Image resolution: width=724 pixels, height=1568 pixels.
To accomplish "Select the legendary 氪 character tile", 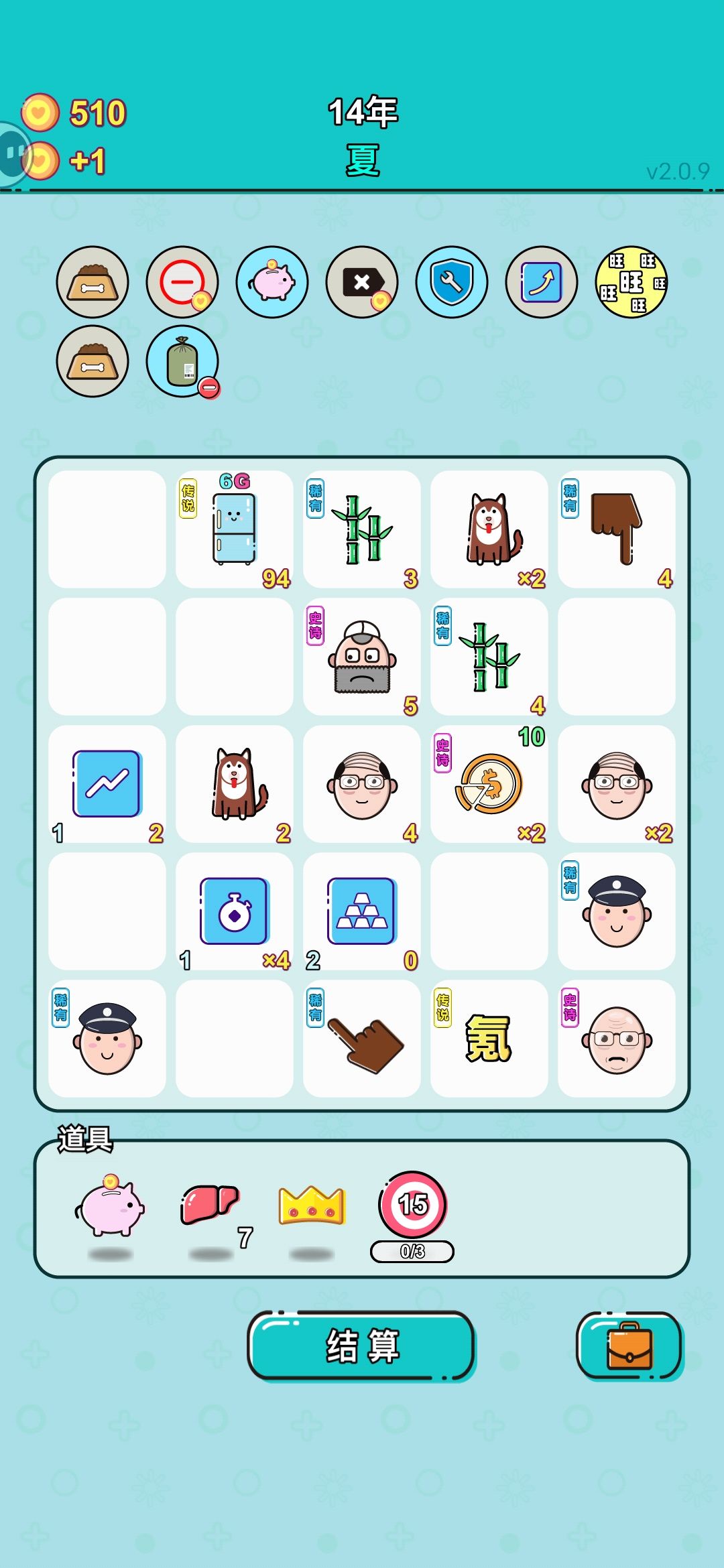I will click(489, 1039).
